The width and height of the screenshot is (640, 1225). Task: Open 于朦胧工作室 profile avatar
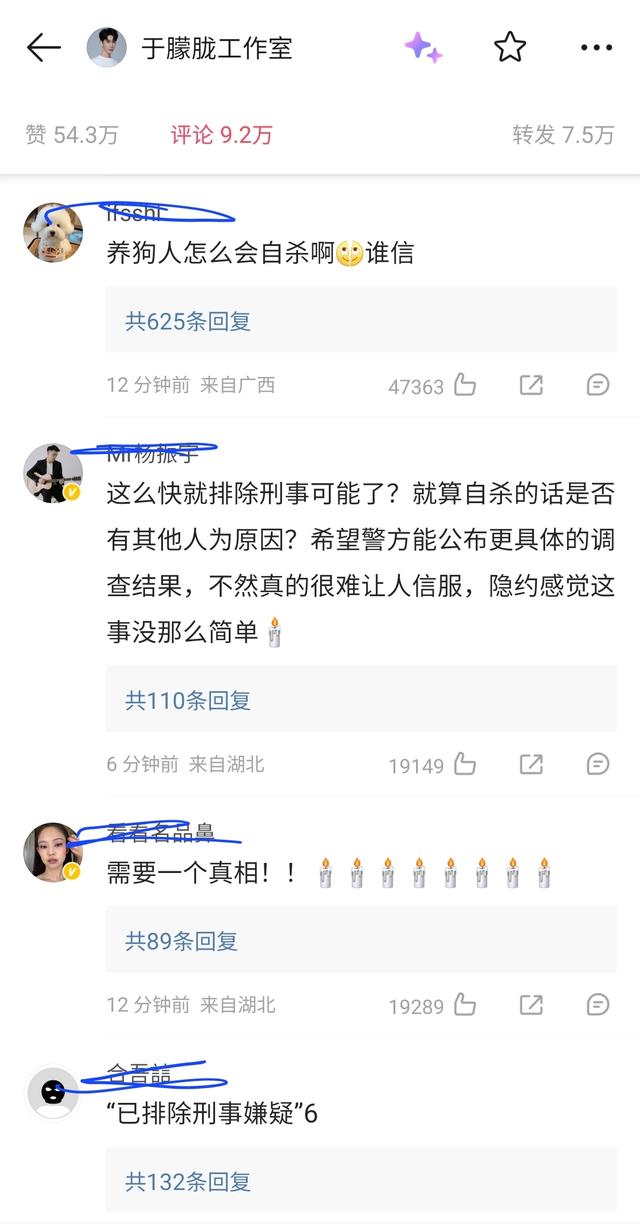coord(106,47)
